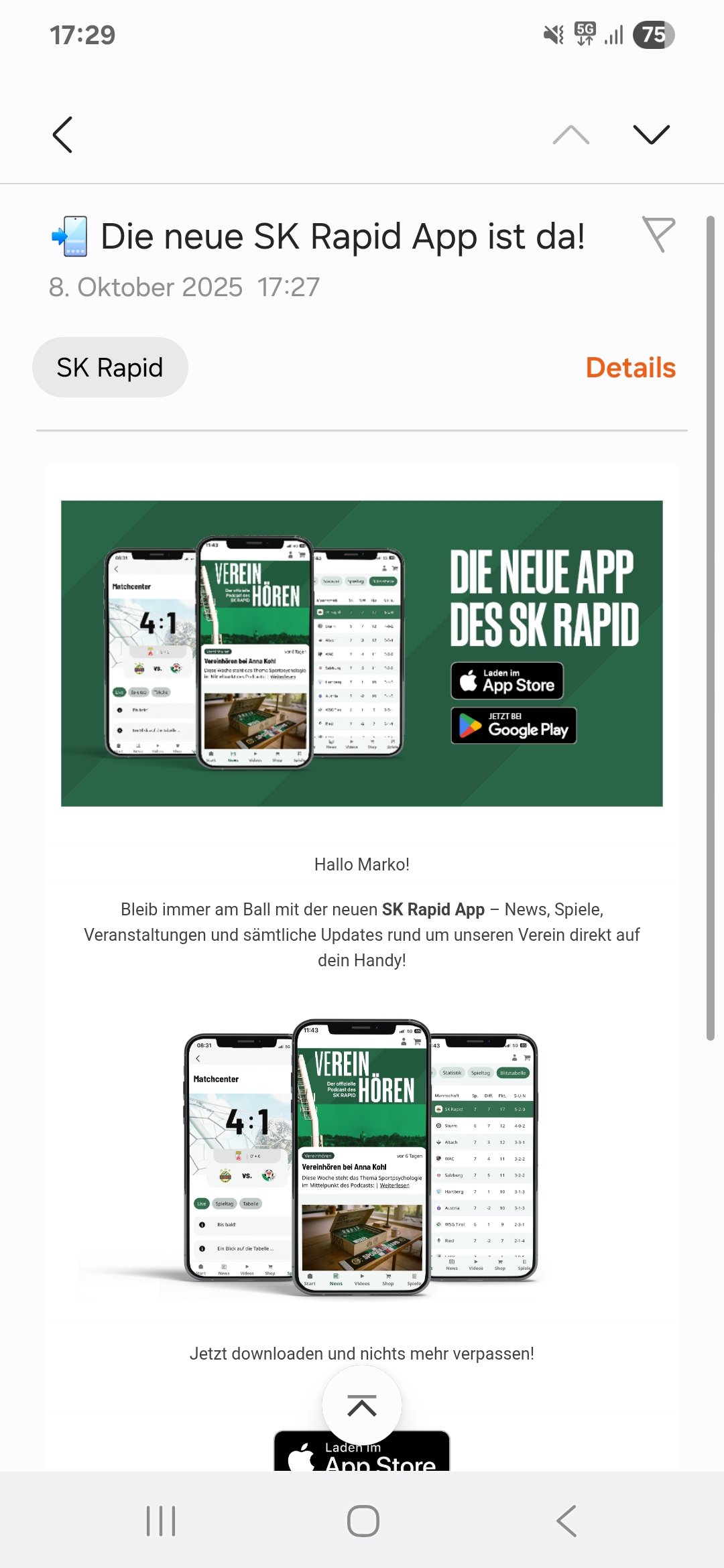Open recent apps from the navigation bar

(161, 1521)
